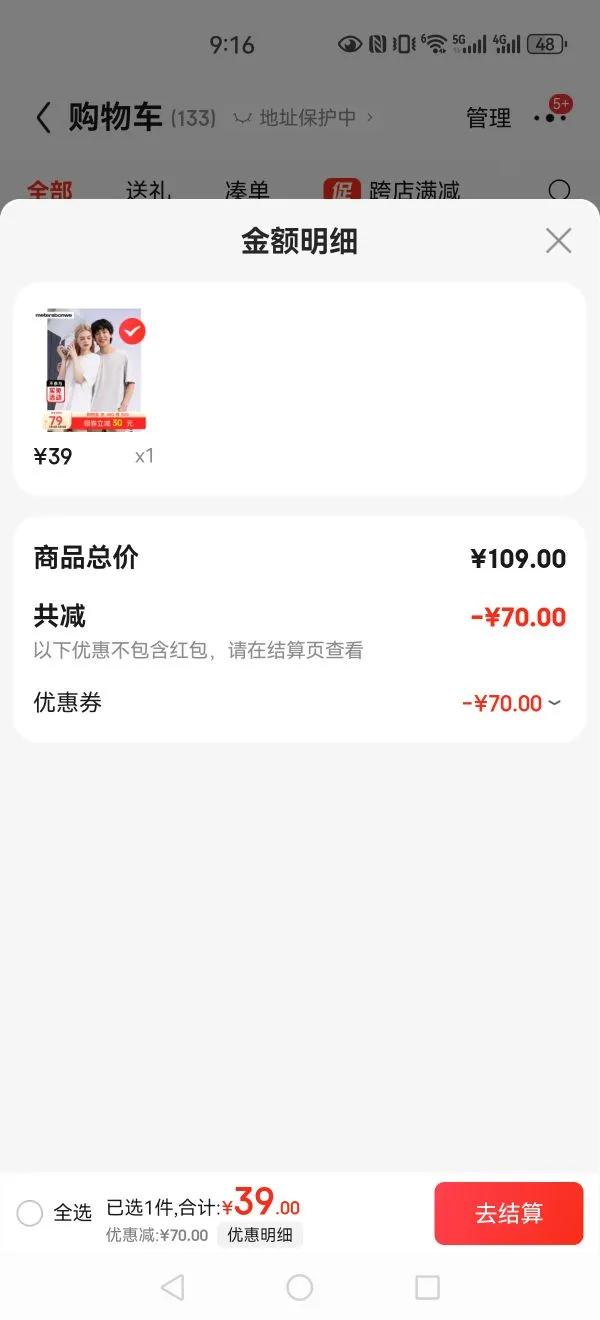
Task: Tap 去结算 to check out
Action: click(508, 1213)
